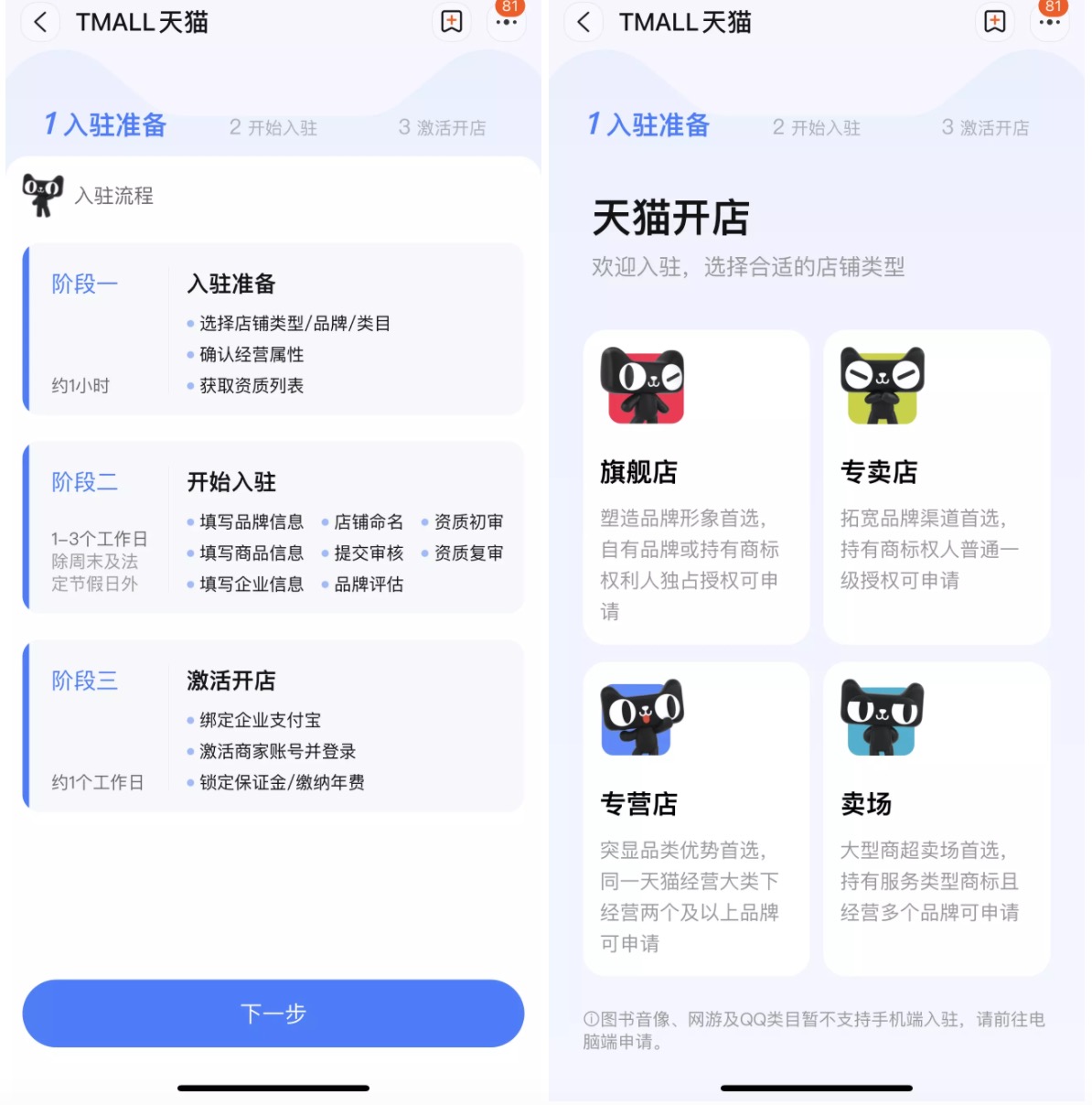Open the bookmark icon in the right header

(994, 22)
